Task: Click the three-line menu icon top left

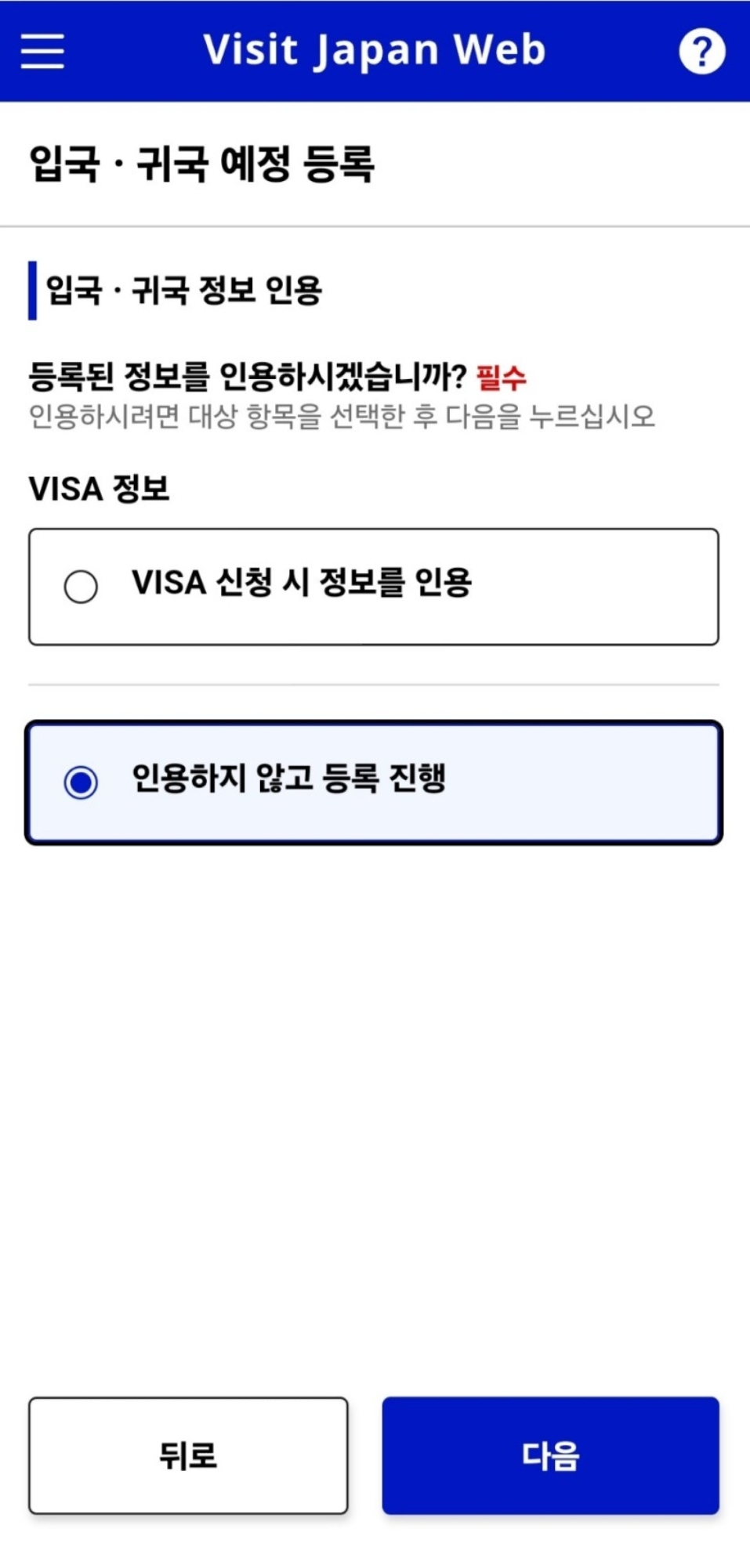Action: point(42,49)
